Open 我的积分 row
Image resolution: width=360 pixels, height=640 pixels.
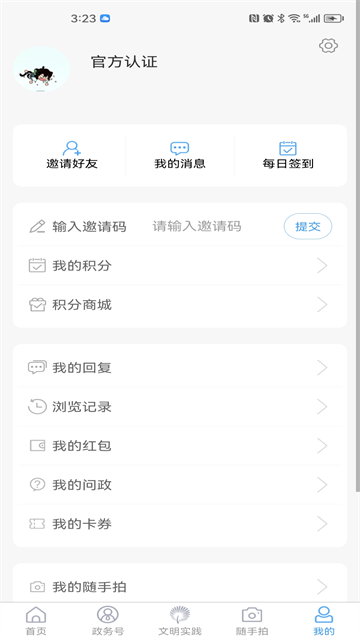tap(180, 266)
